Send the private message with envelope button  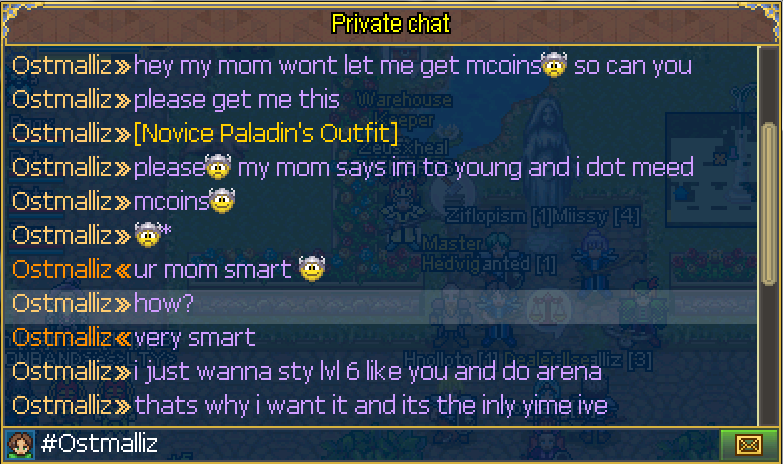pos(748,443)
